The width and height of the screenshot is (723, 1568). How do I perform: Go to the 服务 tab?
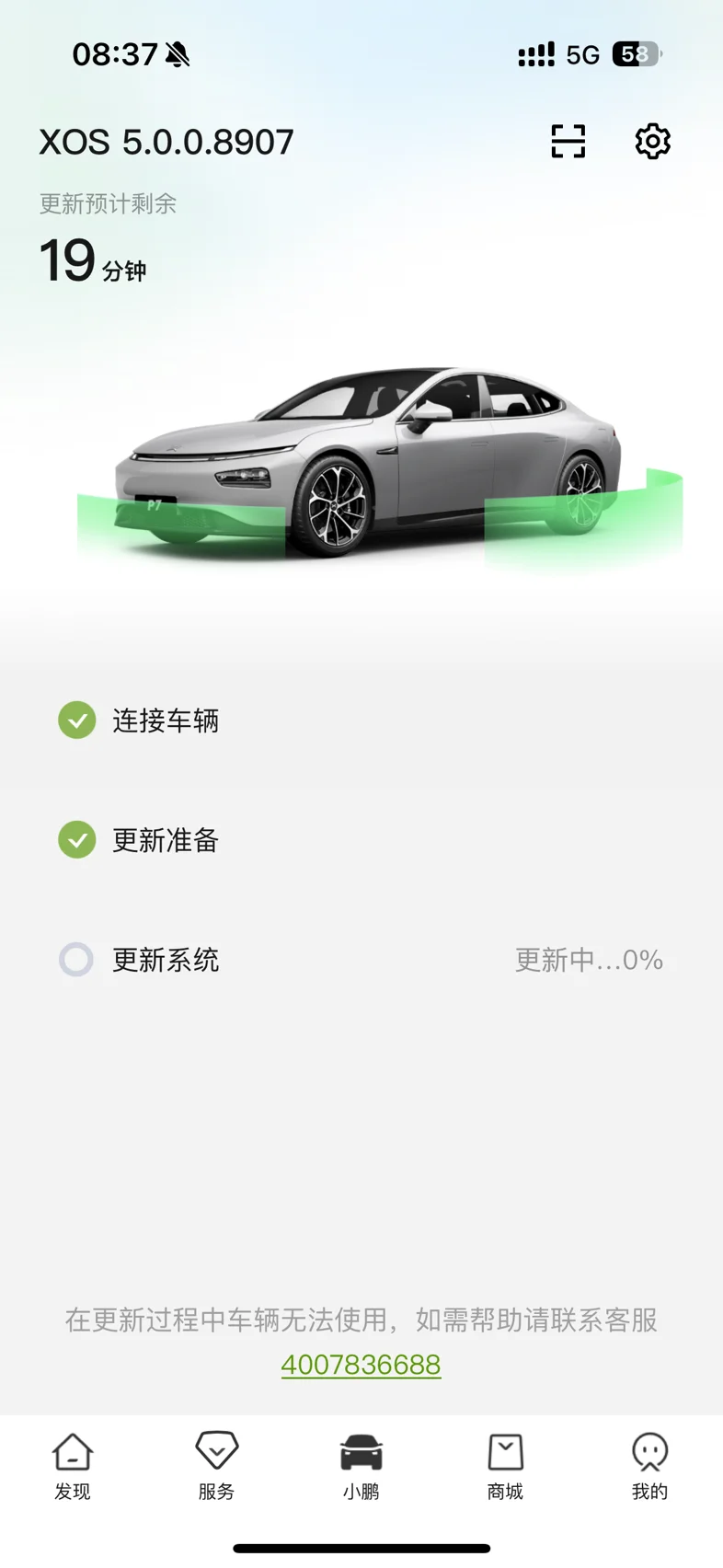[x=217, y=1467]
